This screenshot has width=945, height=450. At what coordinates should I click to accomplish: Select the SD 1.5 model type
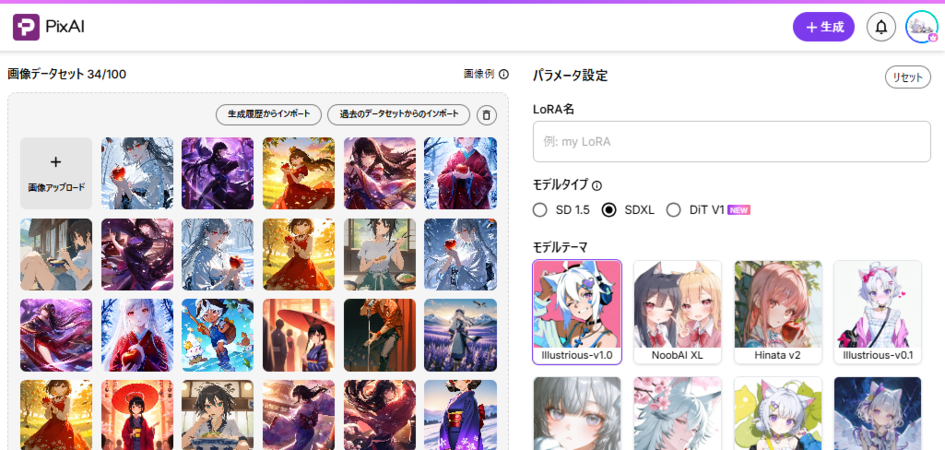click(561, 210)
